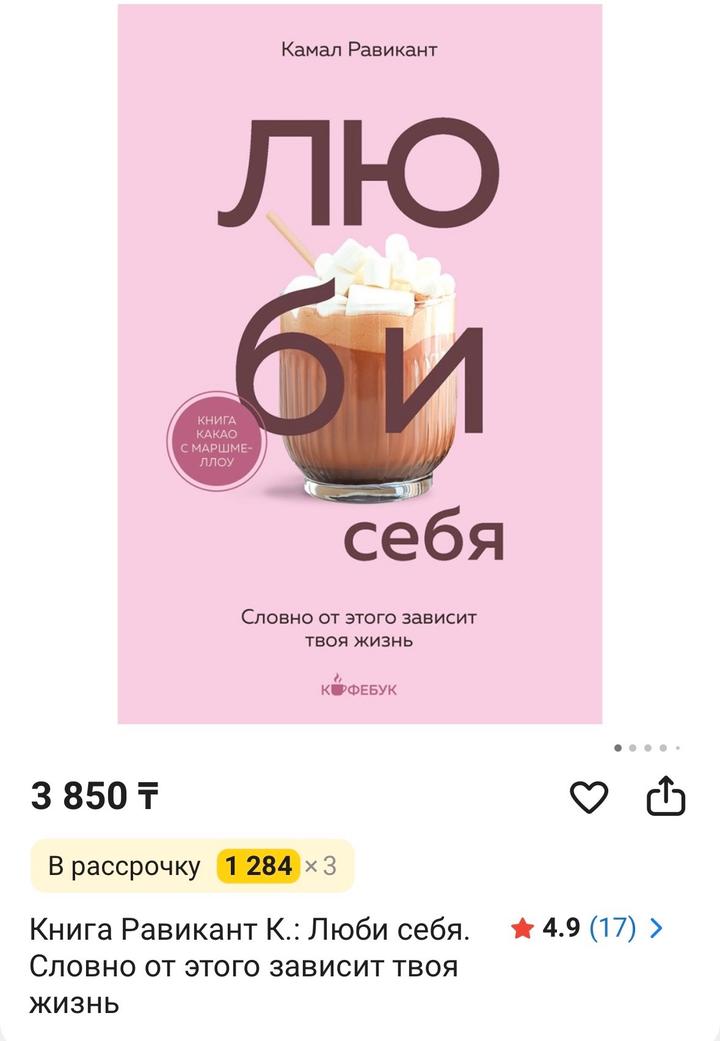Open the book cover image full screen
Screen dimensions: 720x1041
pos(360,364)
